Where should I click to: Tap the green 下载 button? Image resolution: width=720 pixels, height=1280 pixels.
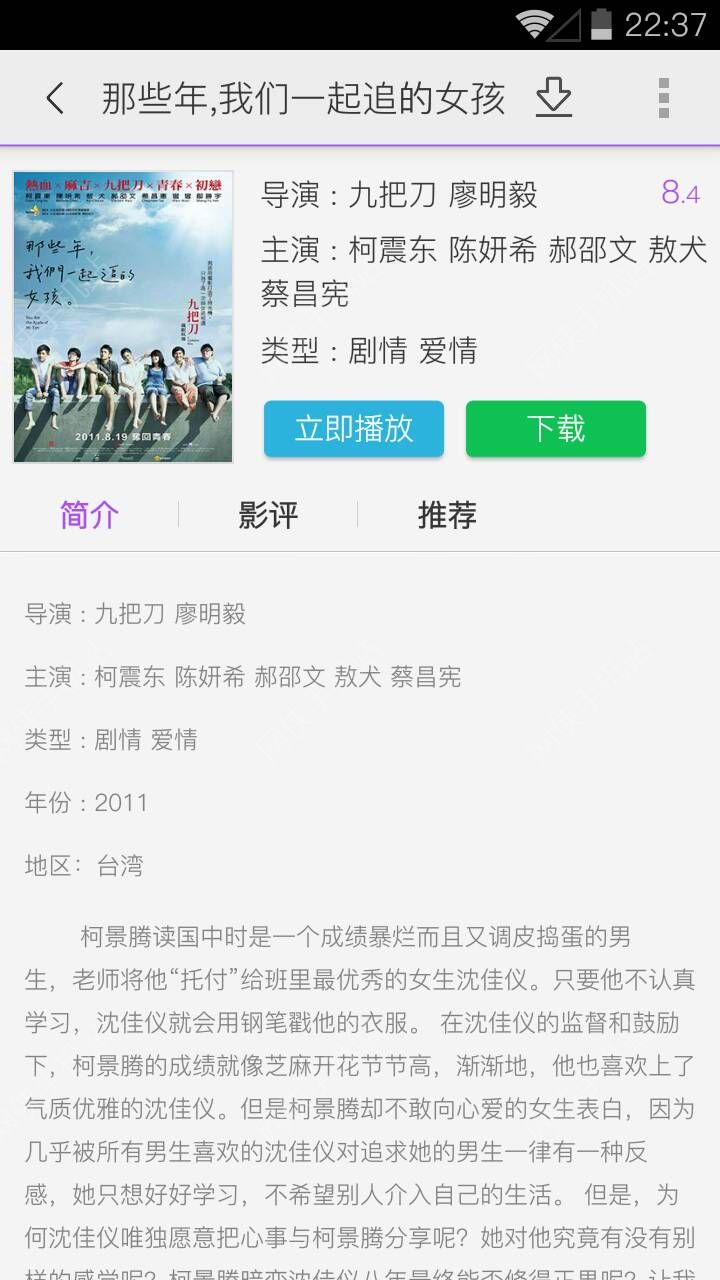click(x=556, y=429)
